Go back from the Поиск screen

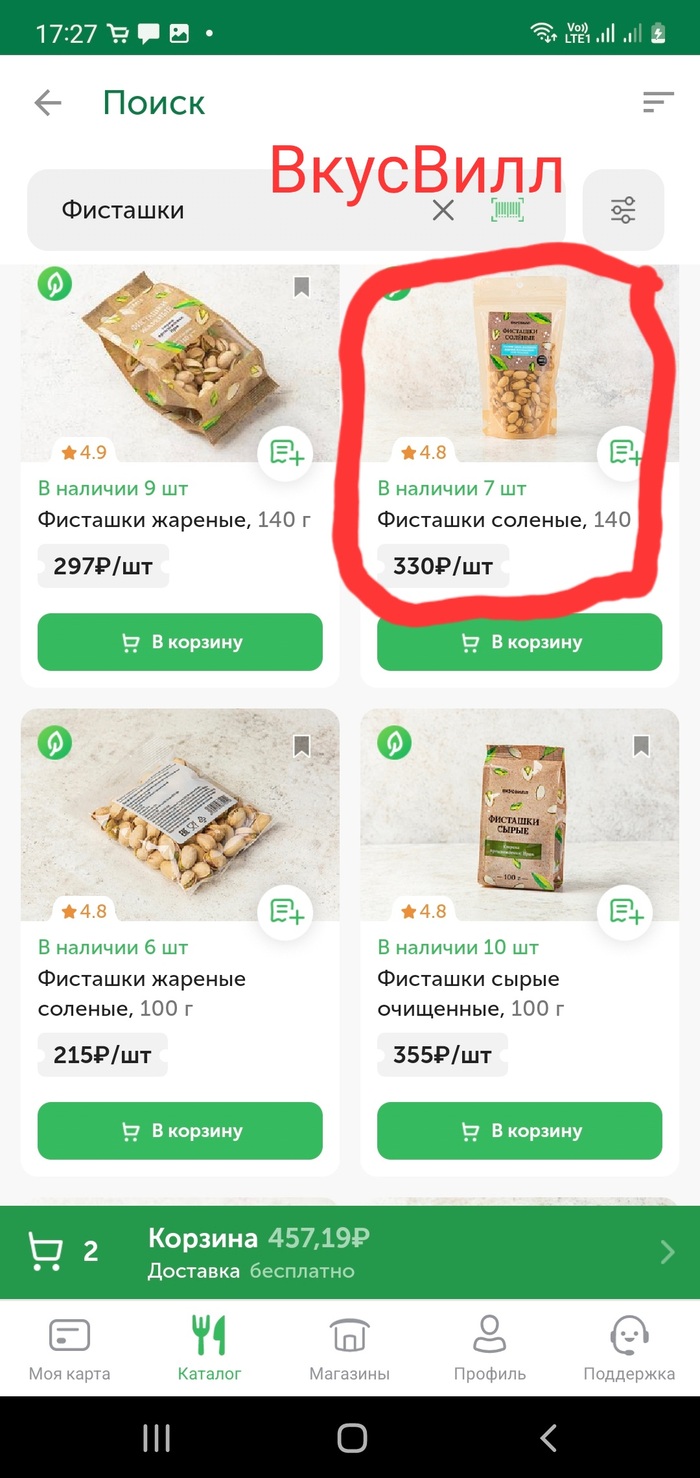[47, 102]
